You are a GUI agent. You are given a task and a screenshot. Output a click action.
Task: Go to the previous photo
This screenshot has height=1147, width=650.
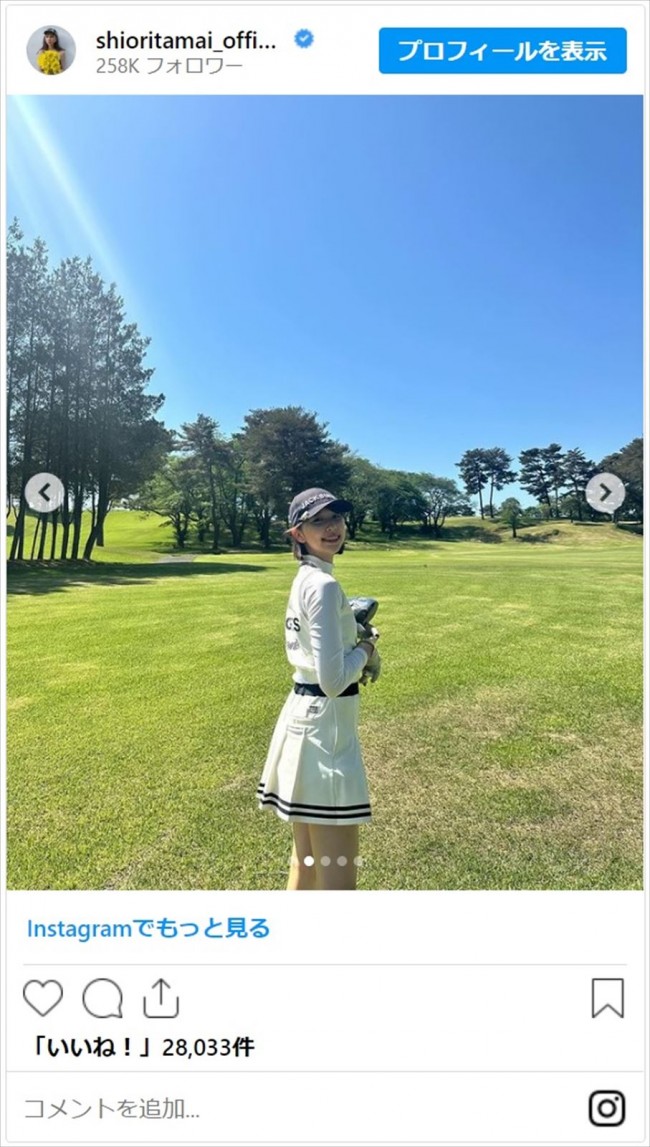pos(44,492)
